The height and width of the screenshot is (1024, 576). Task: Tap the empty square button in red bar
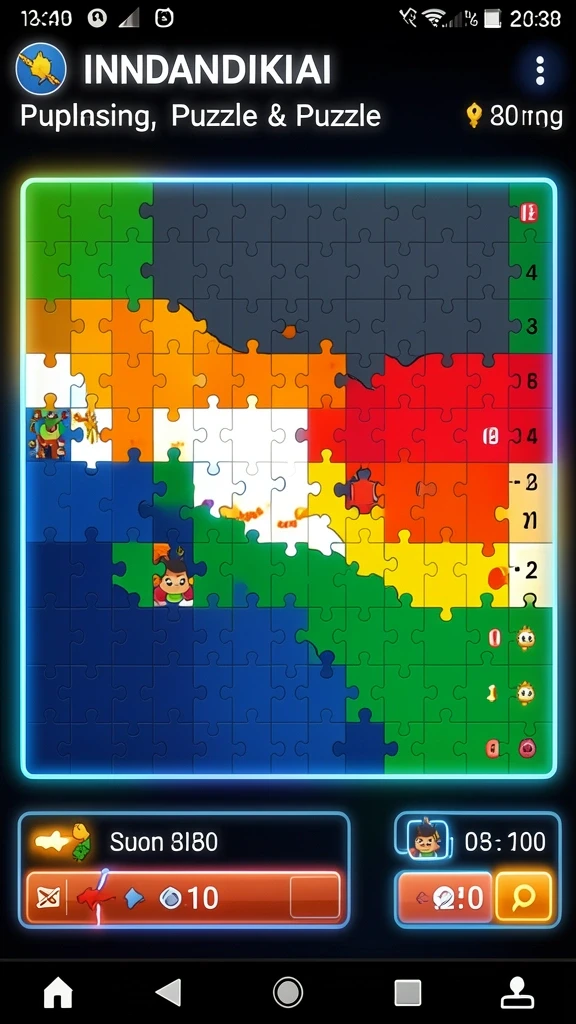click(314, 897)
